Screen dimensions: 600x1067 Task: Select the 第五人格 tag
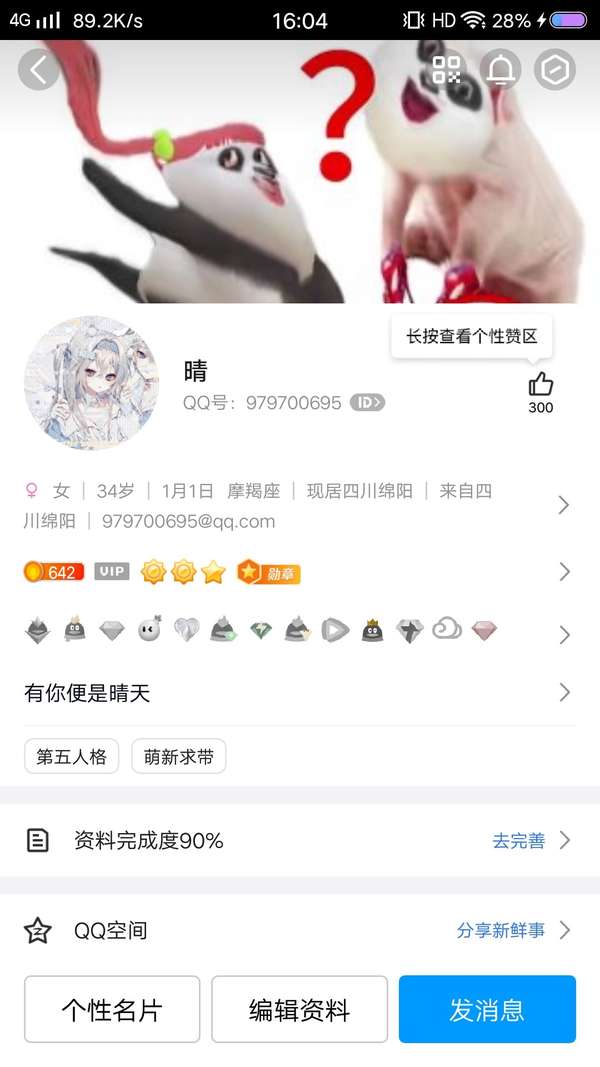72,757
